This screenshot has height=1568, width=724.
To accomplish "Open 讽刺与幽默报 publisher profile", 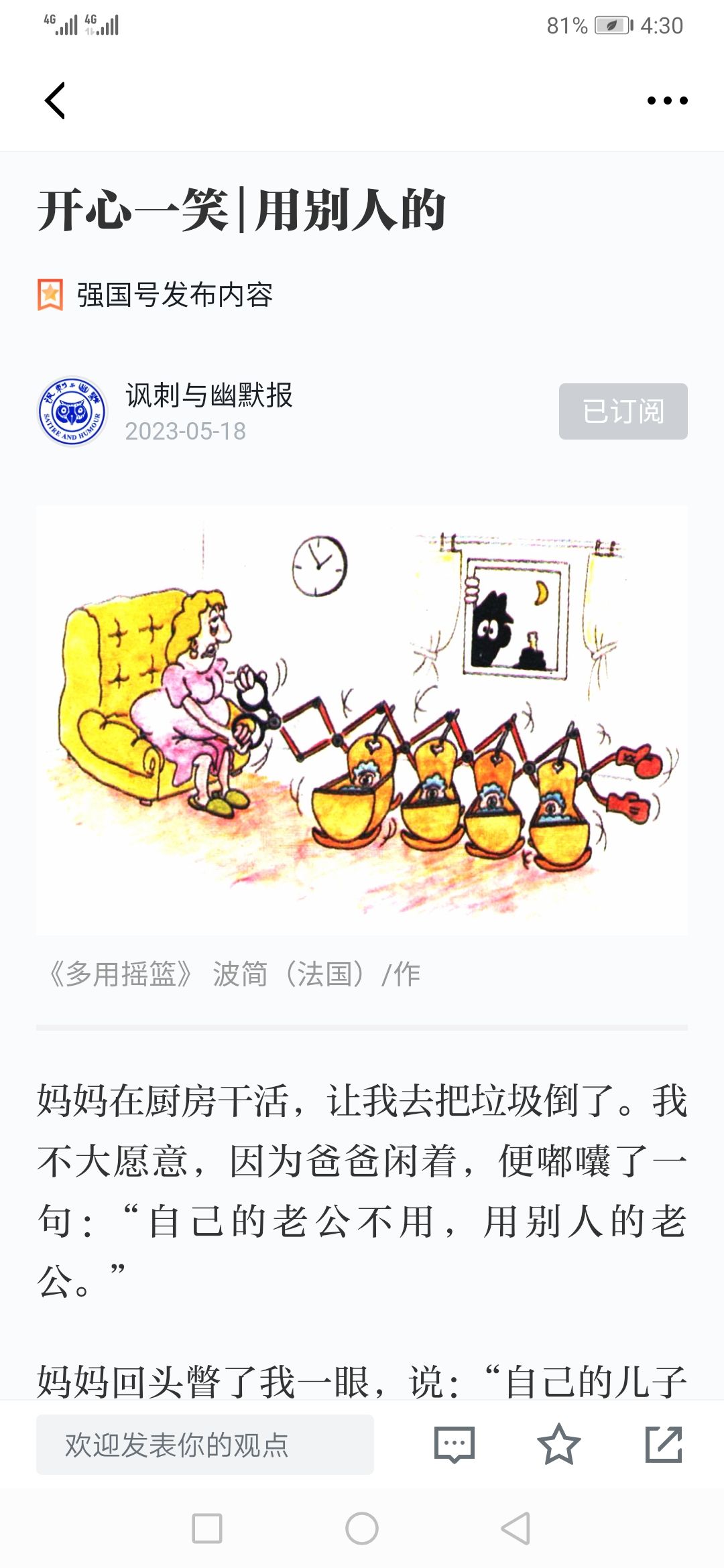I will click(x=208, y=395).
